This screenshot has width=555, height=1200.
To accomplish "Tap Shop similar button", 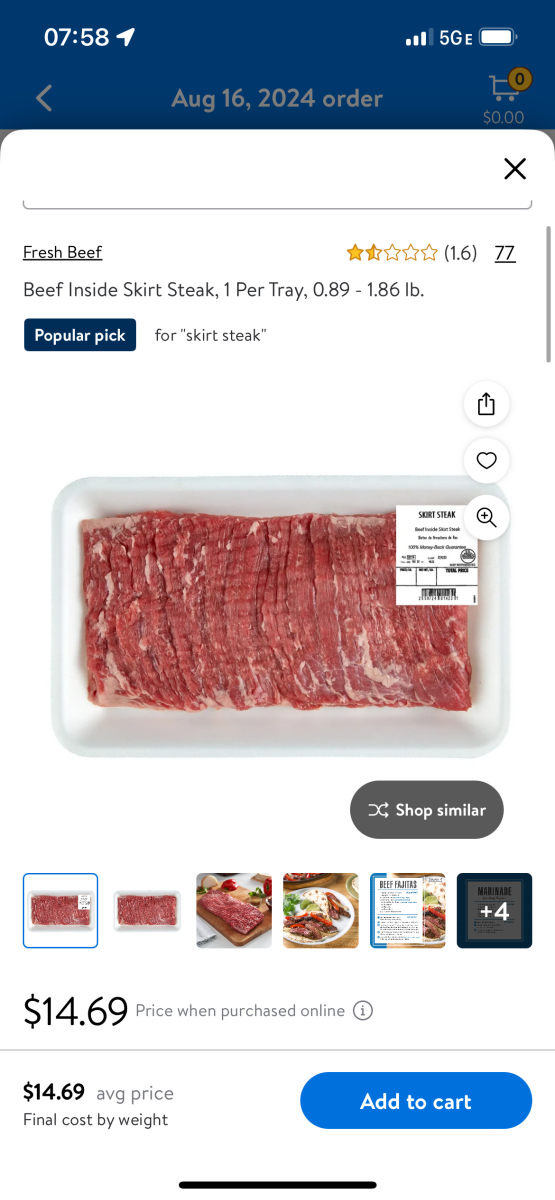I will point(427,810).
